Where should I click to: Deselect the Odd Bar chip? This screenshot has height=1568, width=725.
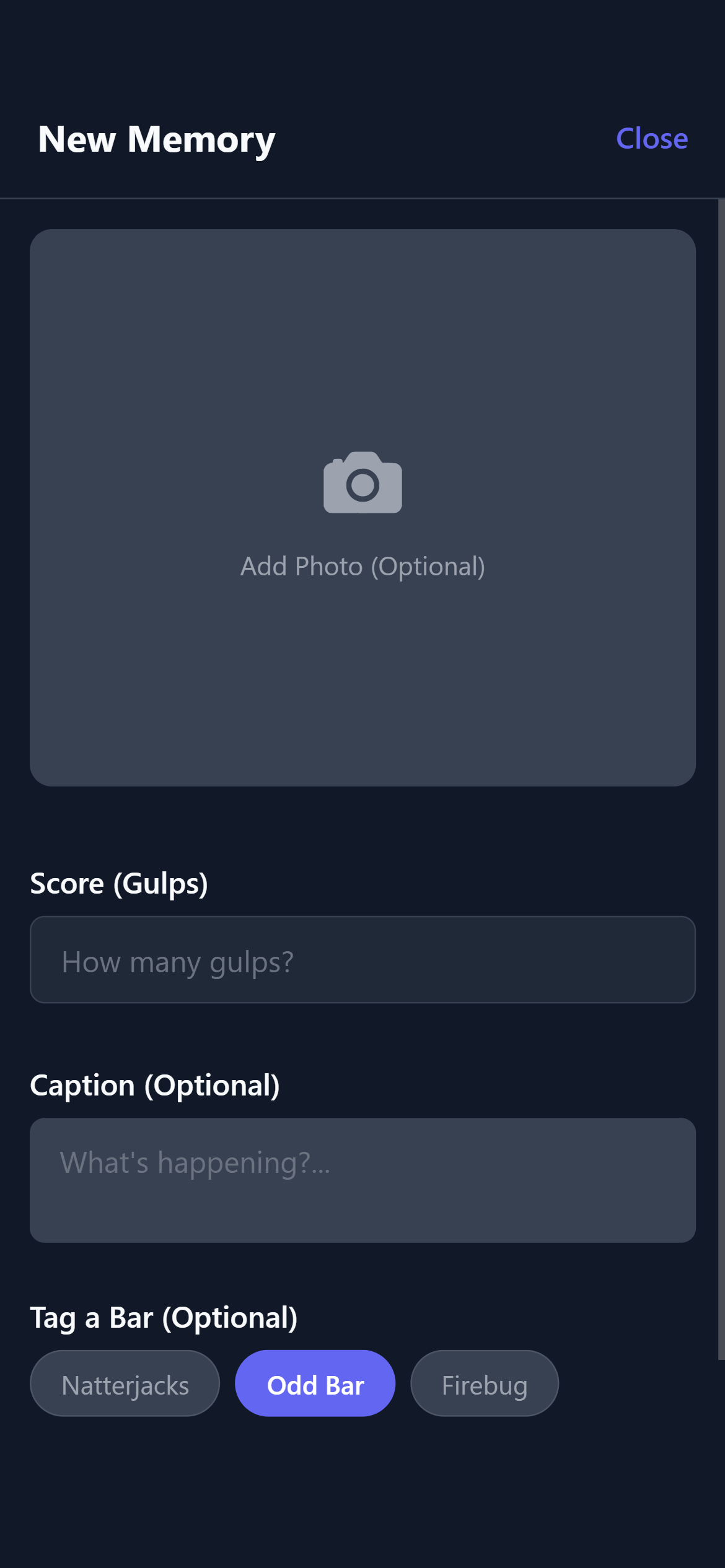(315, 1384)
